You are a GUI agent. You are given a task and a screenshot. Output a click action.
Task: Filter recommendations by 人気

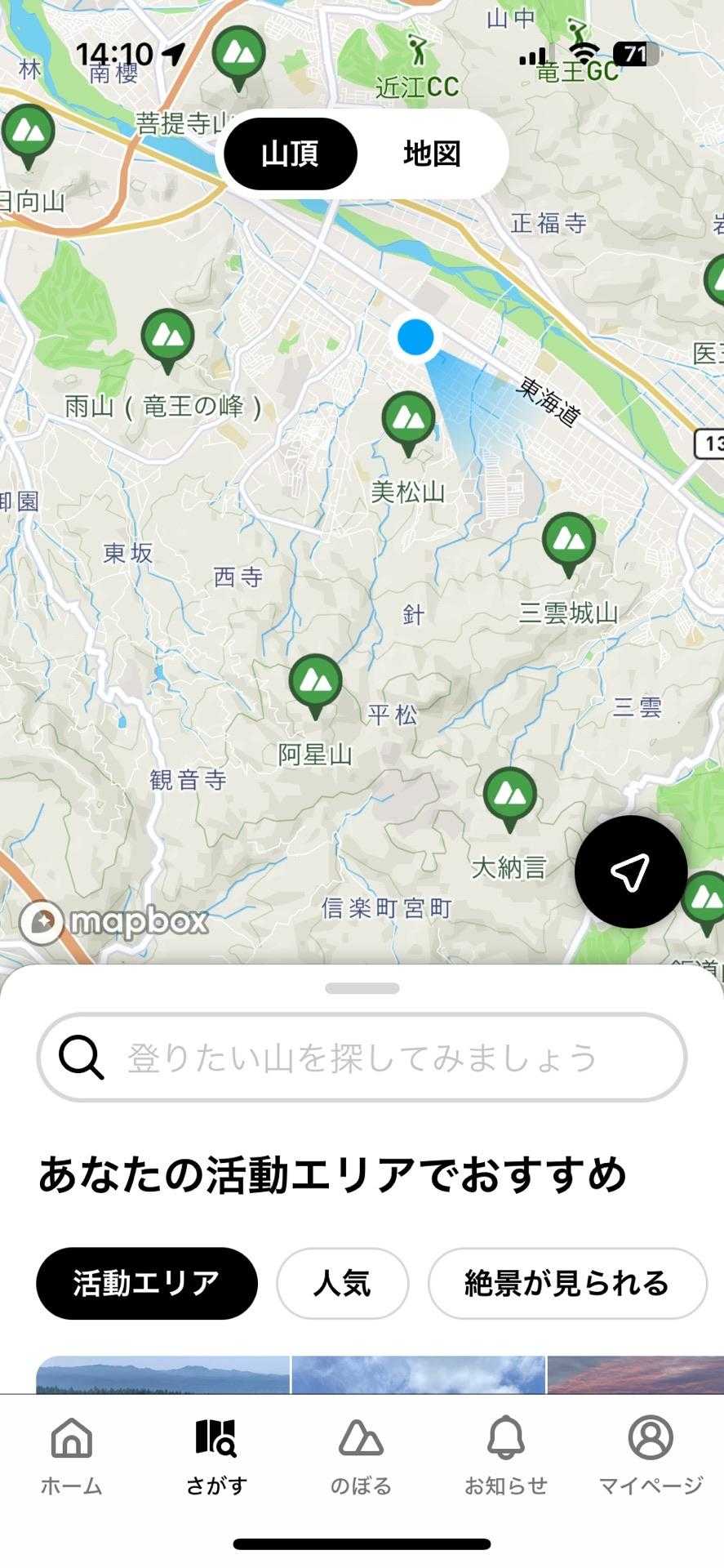click(342, 1283)
